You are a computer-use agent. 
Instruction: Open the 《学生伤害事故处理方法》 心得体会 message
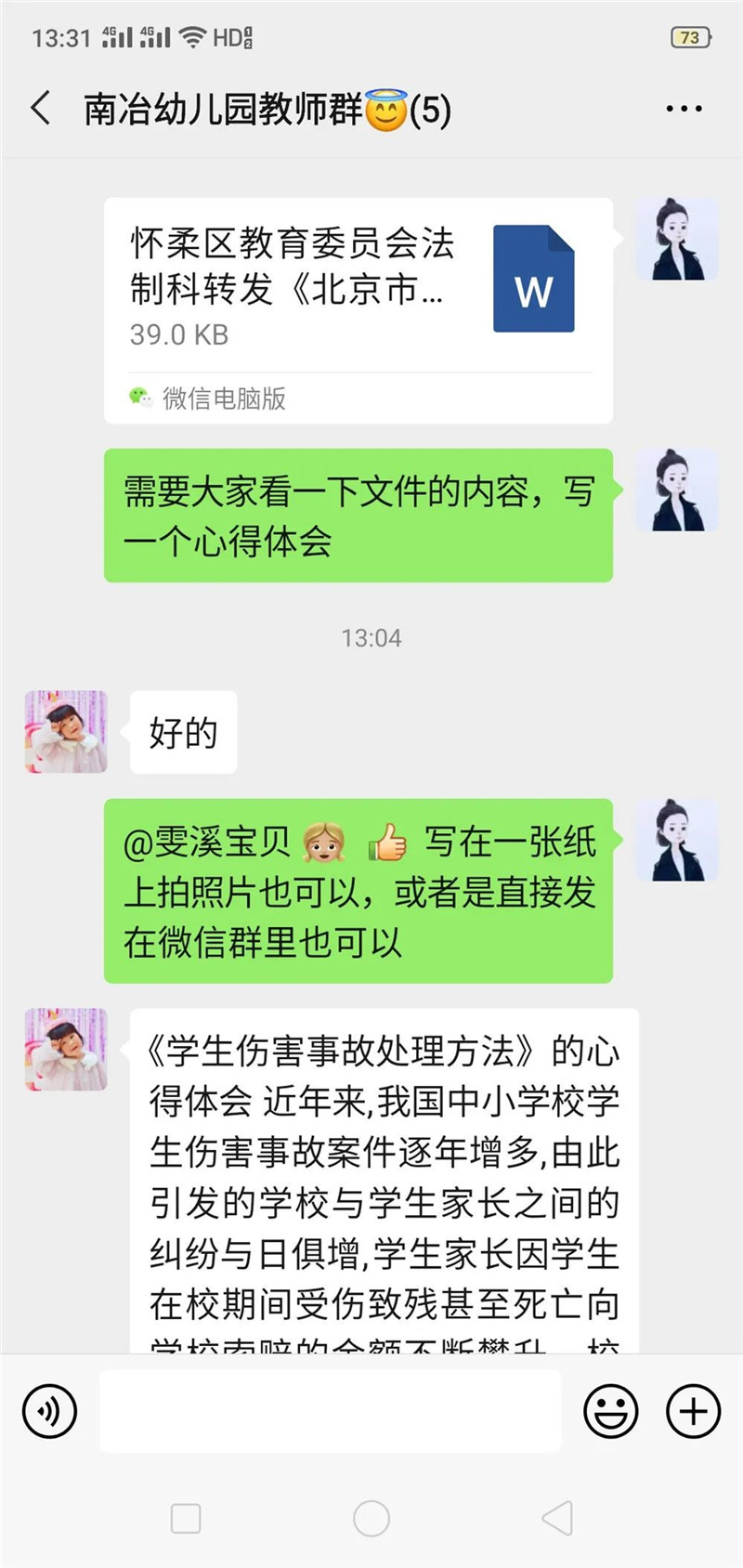(384, 1180)
